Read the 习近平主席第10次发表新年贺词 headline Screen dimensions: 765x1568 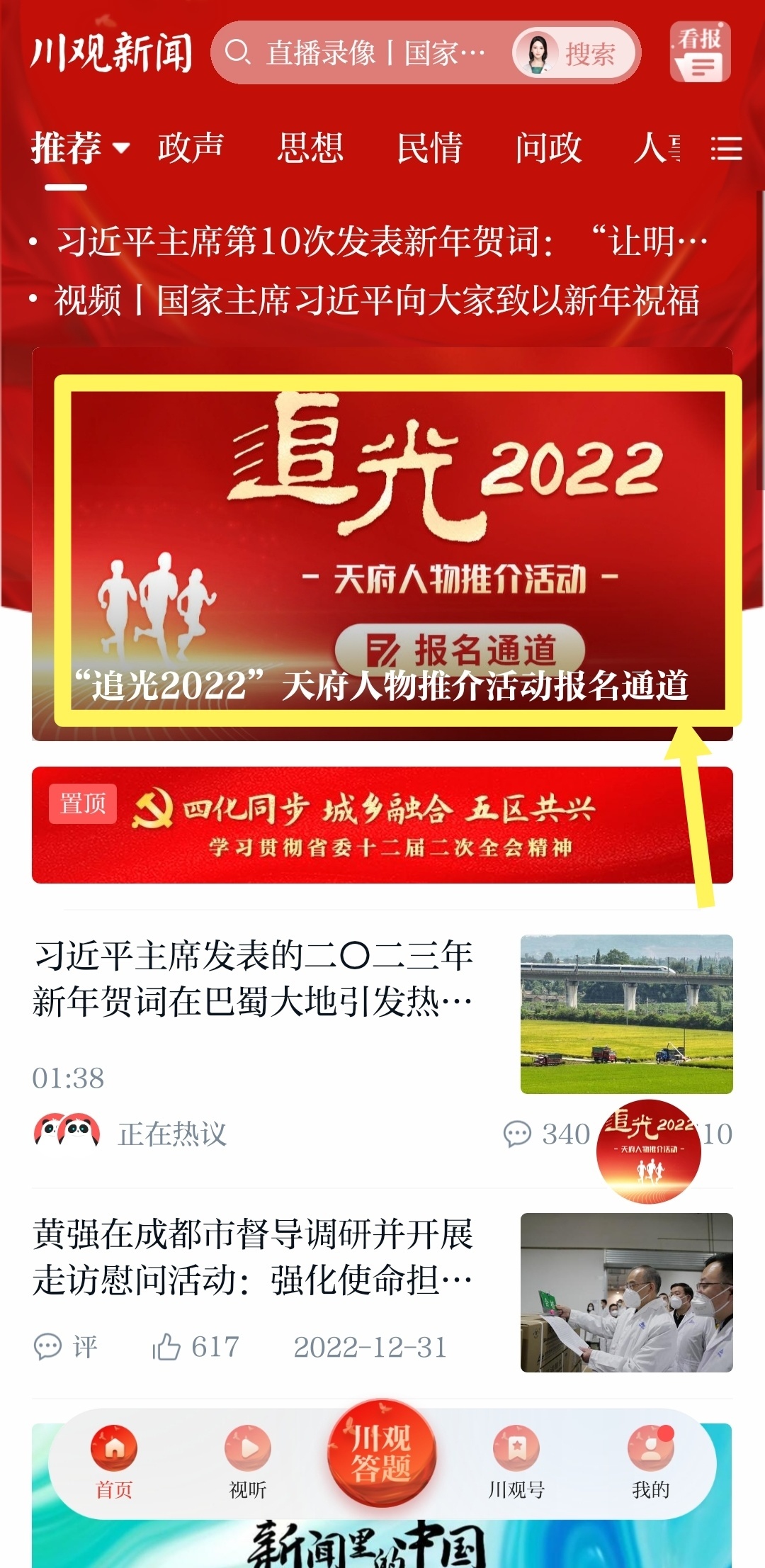tap(382, 242)
